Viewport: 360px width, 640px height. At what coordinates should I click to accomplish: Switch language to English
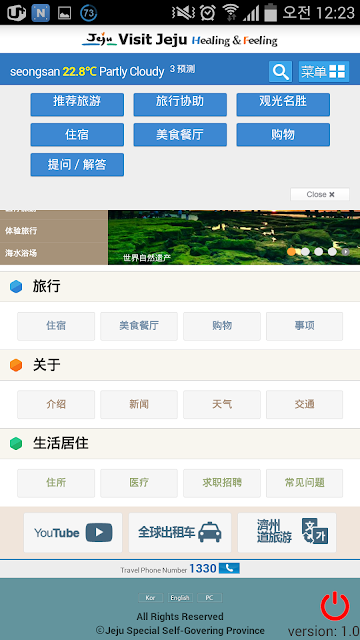tap(180, 598)
